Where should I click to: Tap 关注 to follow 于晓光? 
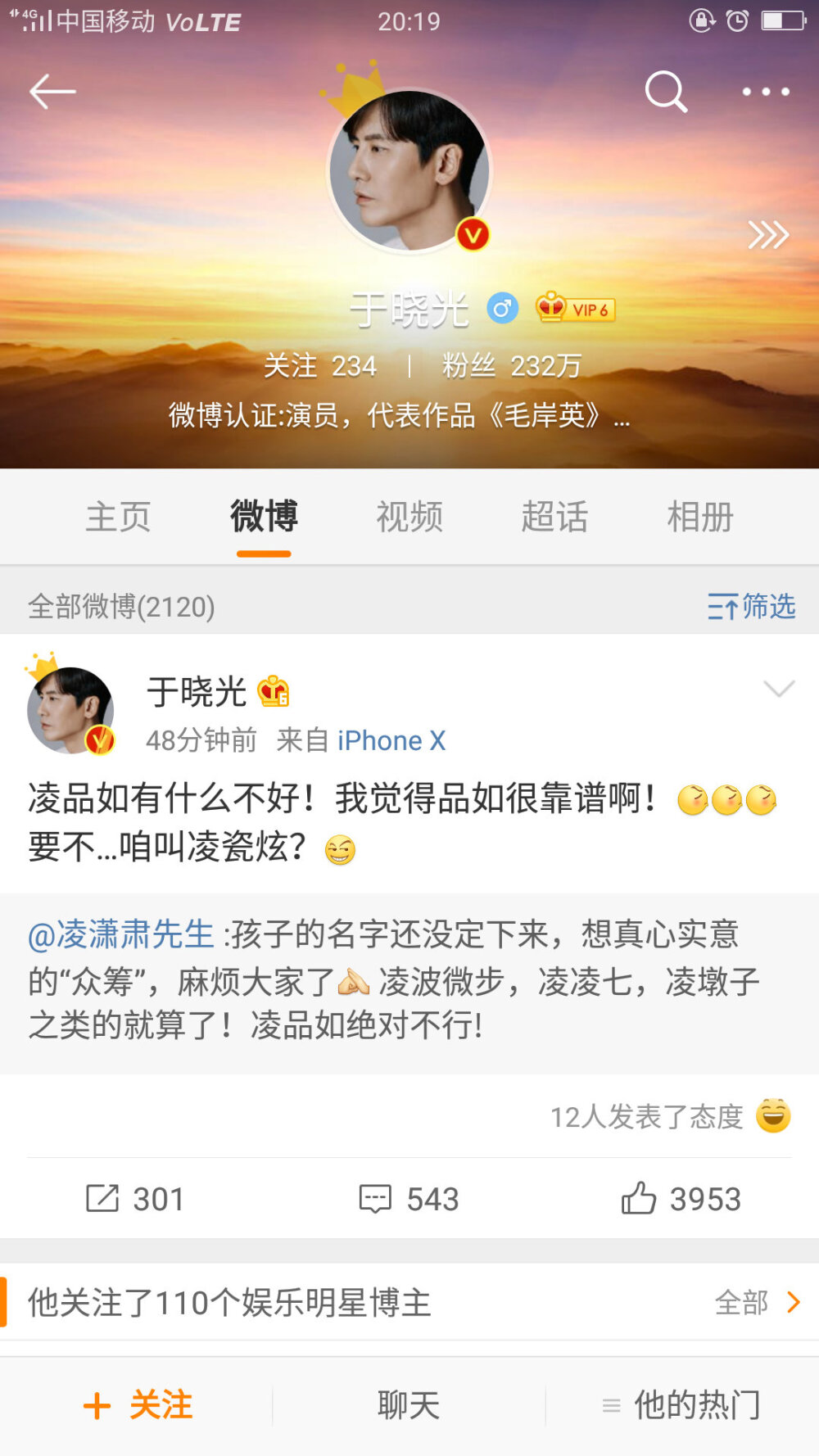click(138, 1404)
